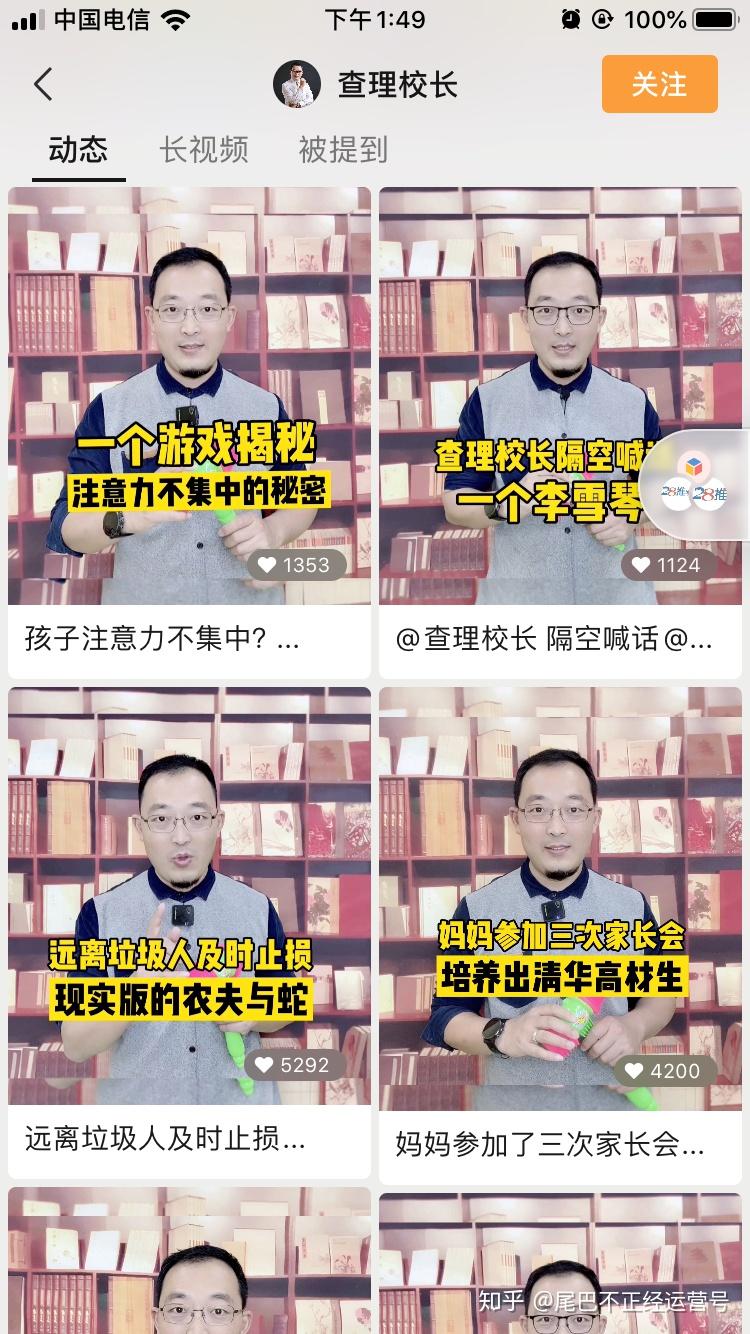This screenshot has height=1334, width=750.
Task: Open the video 远离垃圾人及时止损
Action: point(189,932)
